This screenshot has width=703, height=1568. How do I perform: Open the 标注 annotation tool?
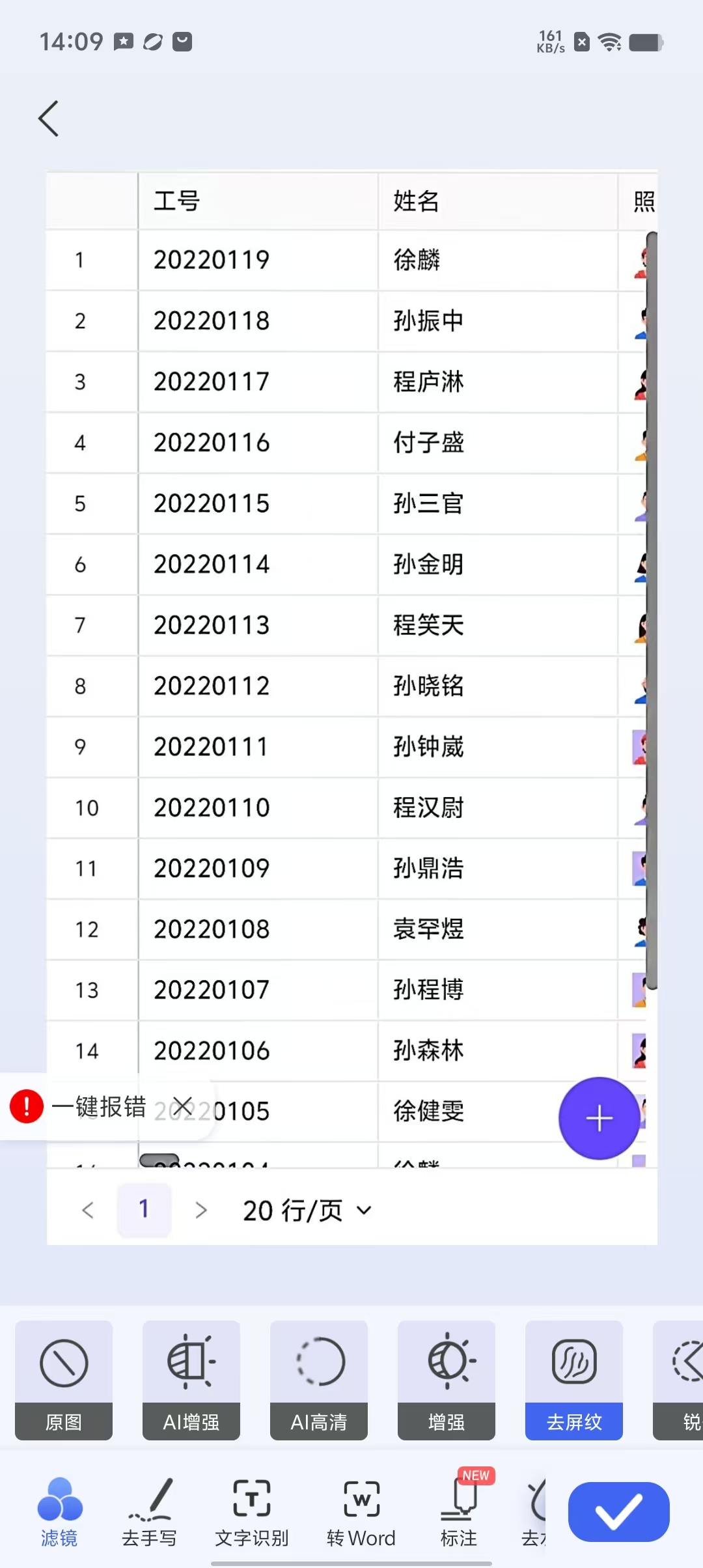(459, 1512)
